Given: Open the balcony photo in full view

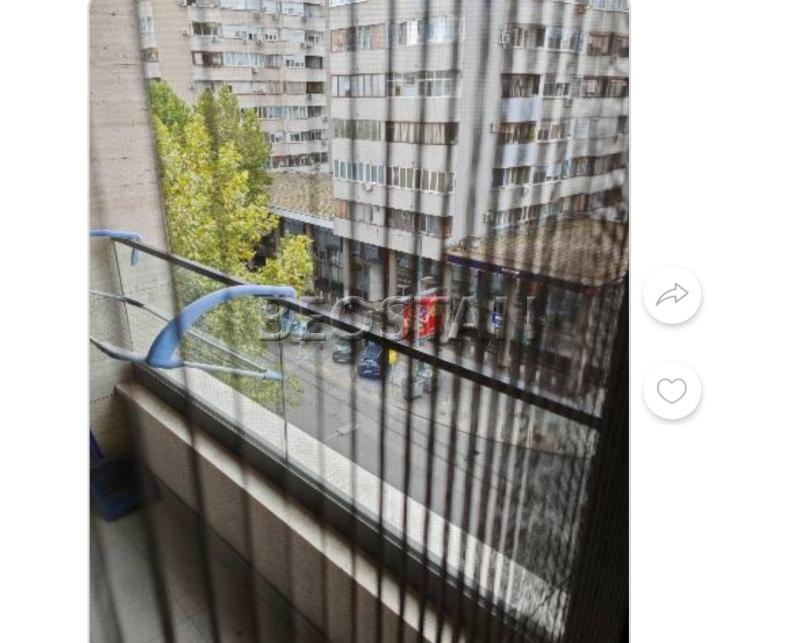Looking at the screenshot, I should (x=359, y=321).
